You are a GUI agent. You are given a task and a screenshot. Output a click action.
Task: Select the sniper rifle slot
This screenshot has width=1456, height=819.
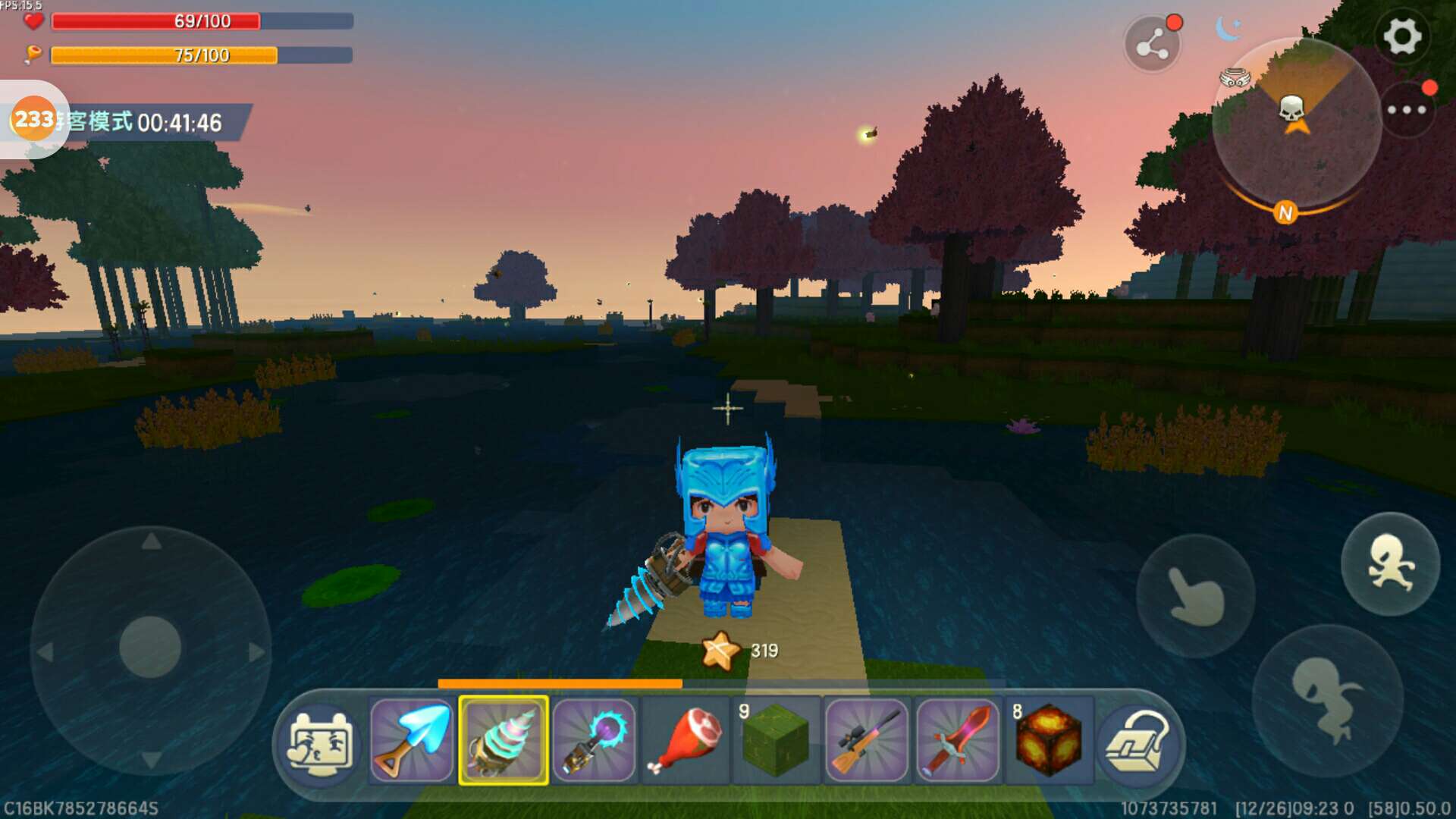[x=867, y=741]
